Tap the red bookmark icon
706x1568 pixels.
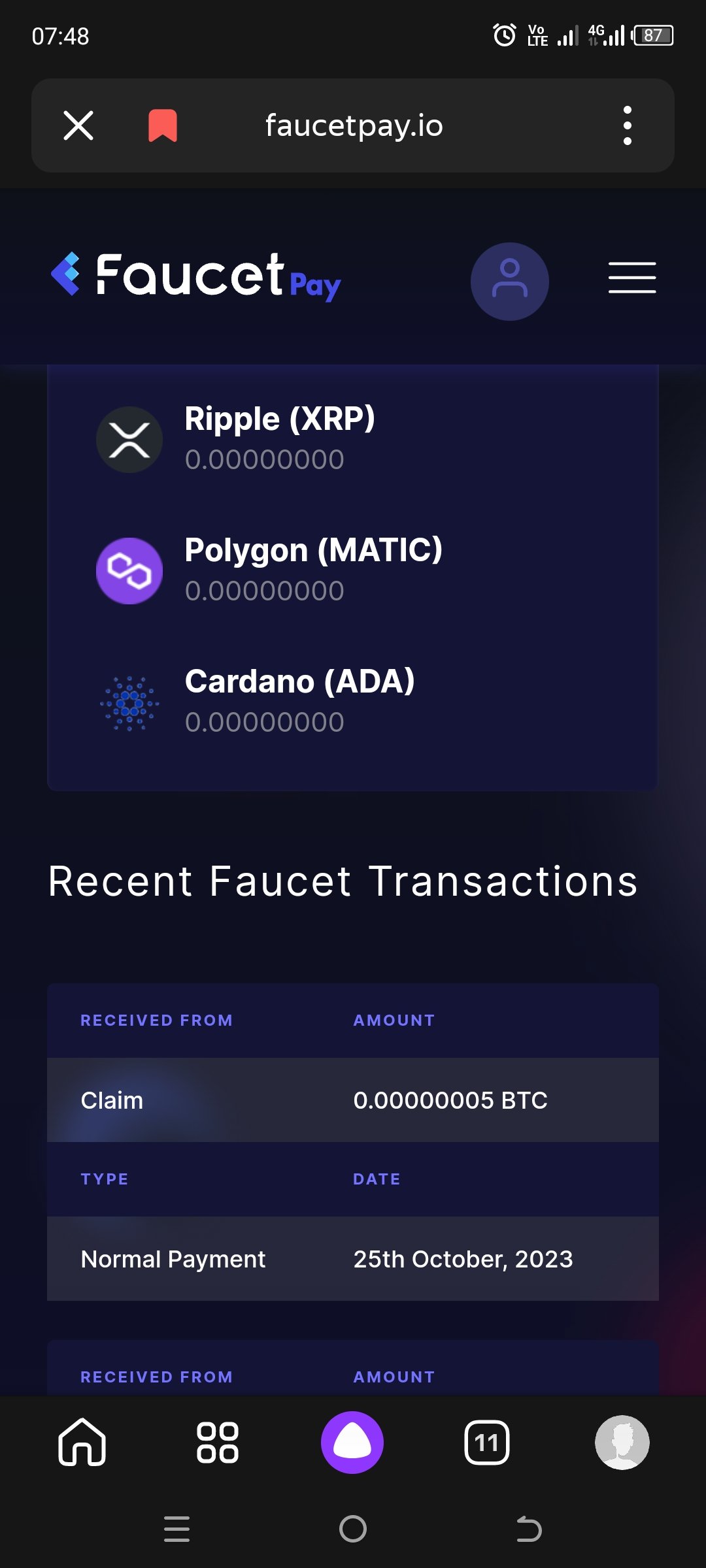pyautogui.click(x=163, y=125)
